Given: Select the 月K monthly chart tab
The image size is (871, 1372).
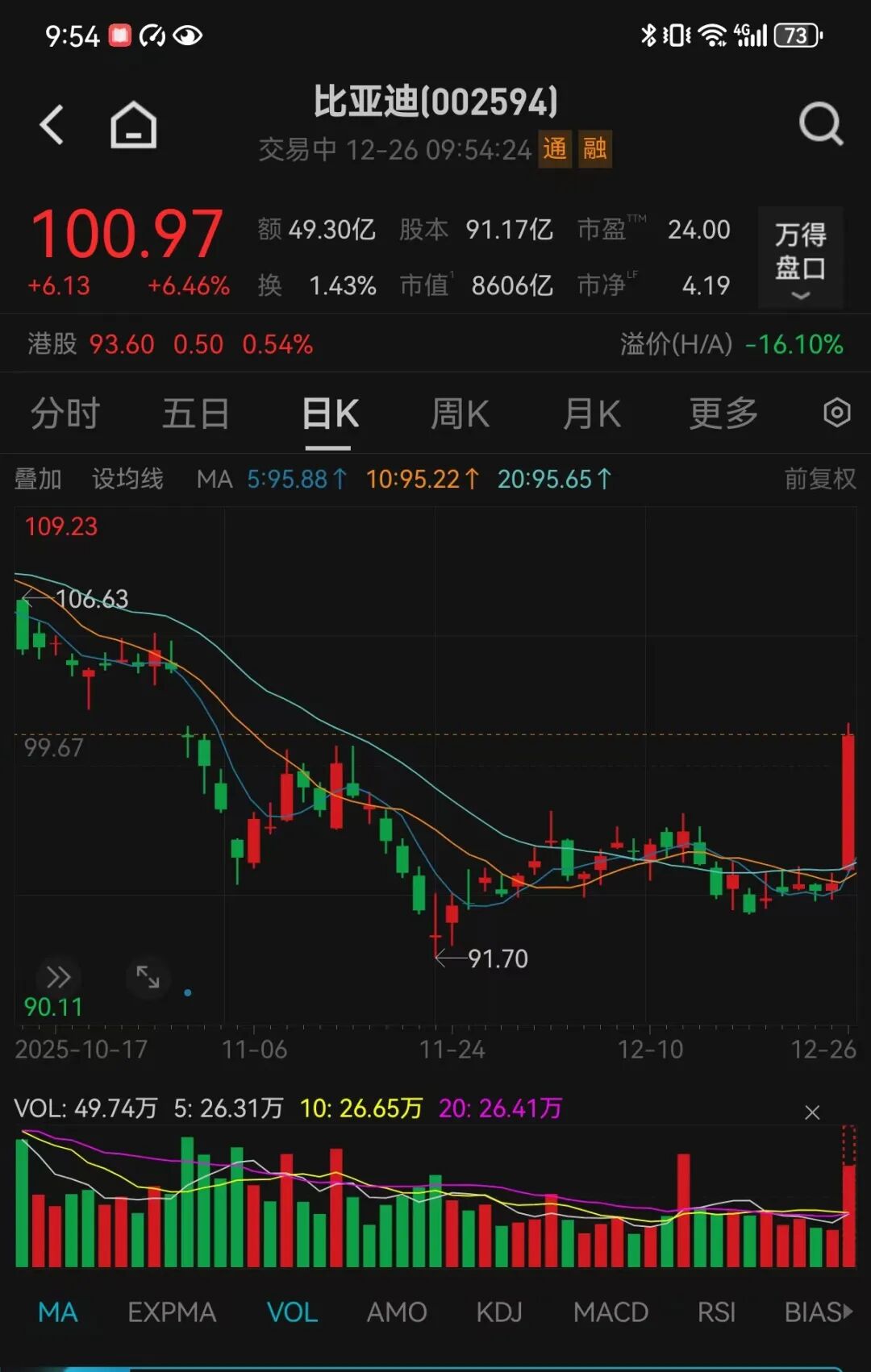Looking at the screenshot, I should point(591,414).
